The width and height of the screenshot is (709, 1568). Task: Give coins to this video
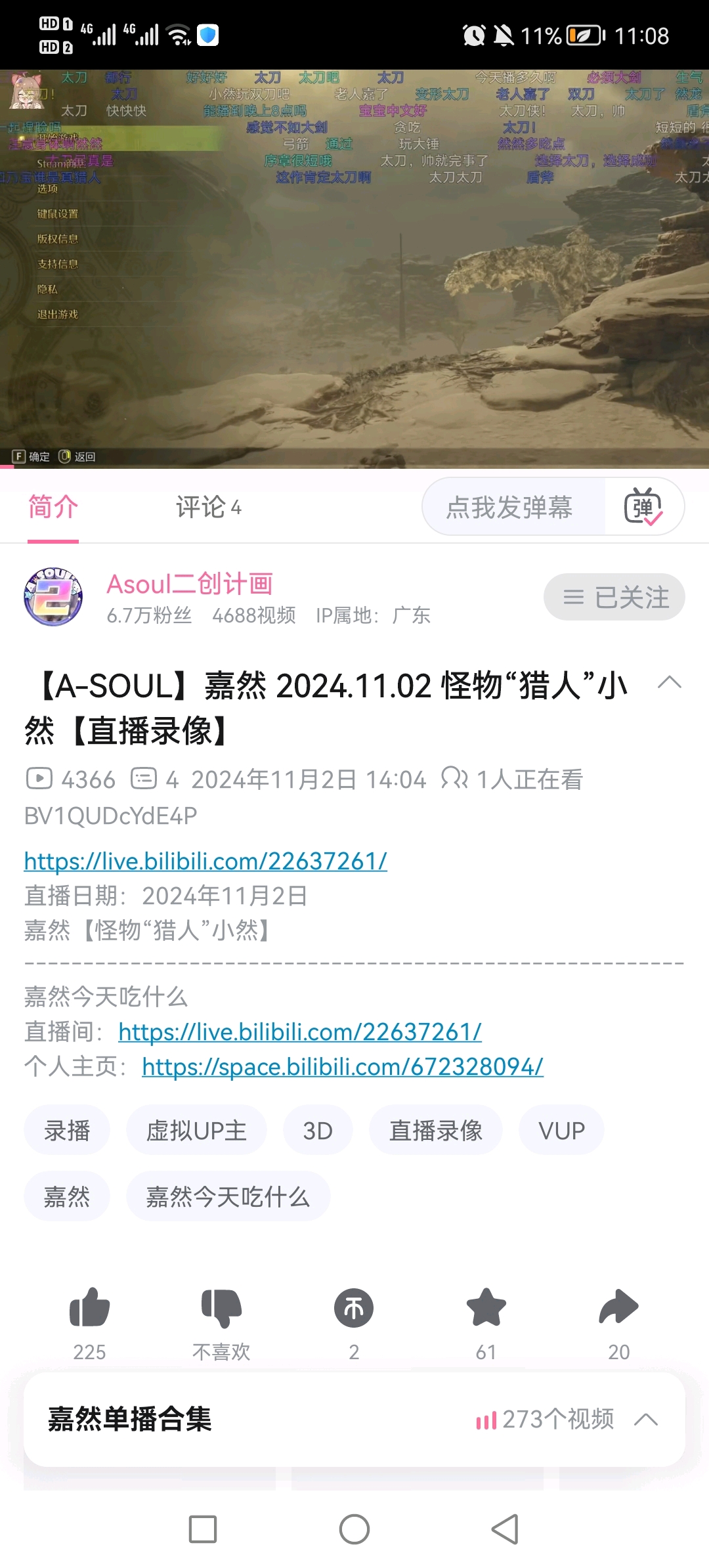[354, 1308]
